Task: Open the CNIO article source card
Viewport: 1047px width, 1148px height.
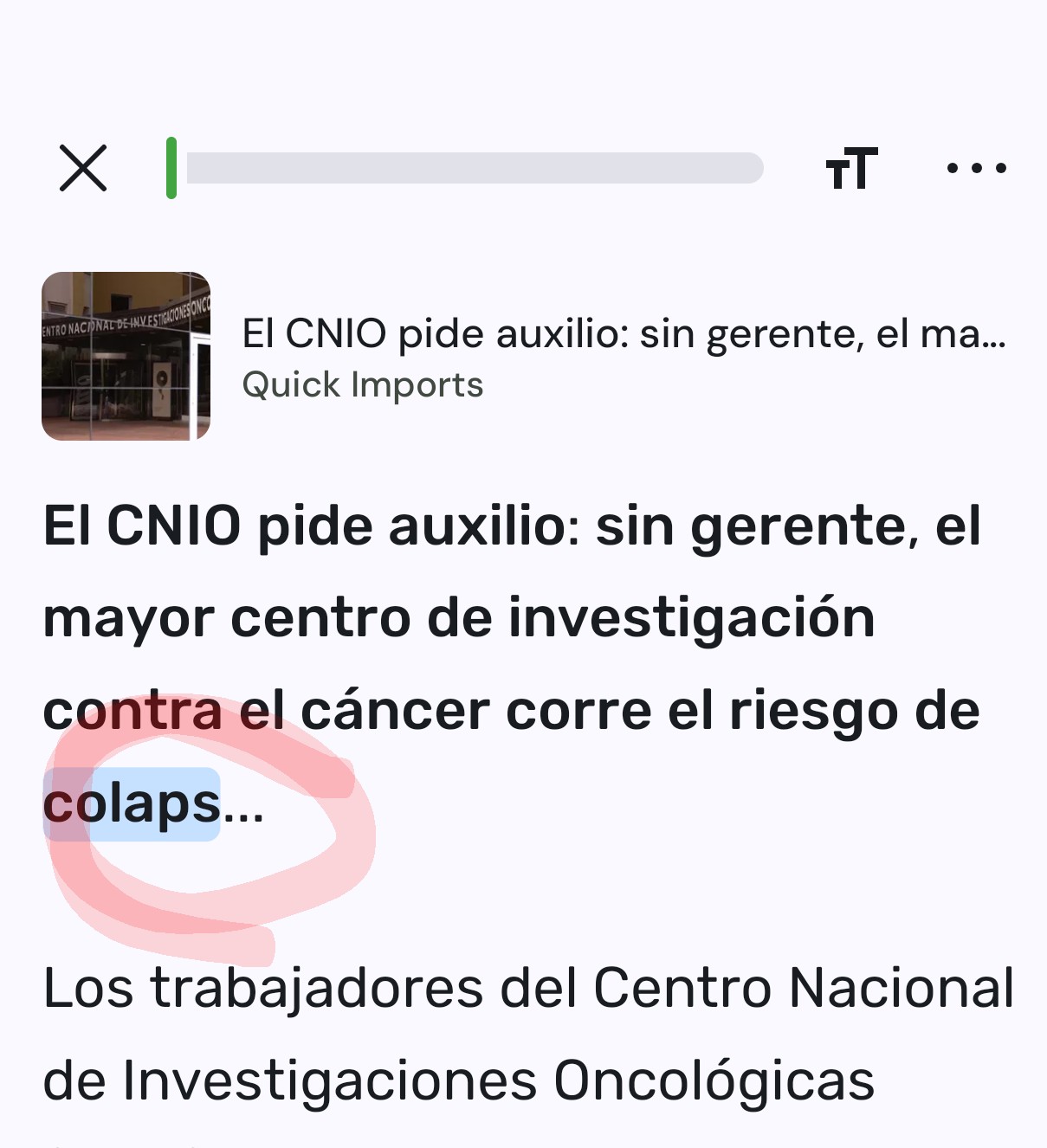Action: (523, 357)
